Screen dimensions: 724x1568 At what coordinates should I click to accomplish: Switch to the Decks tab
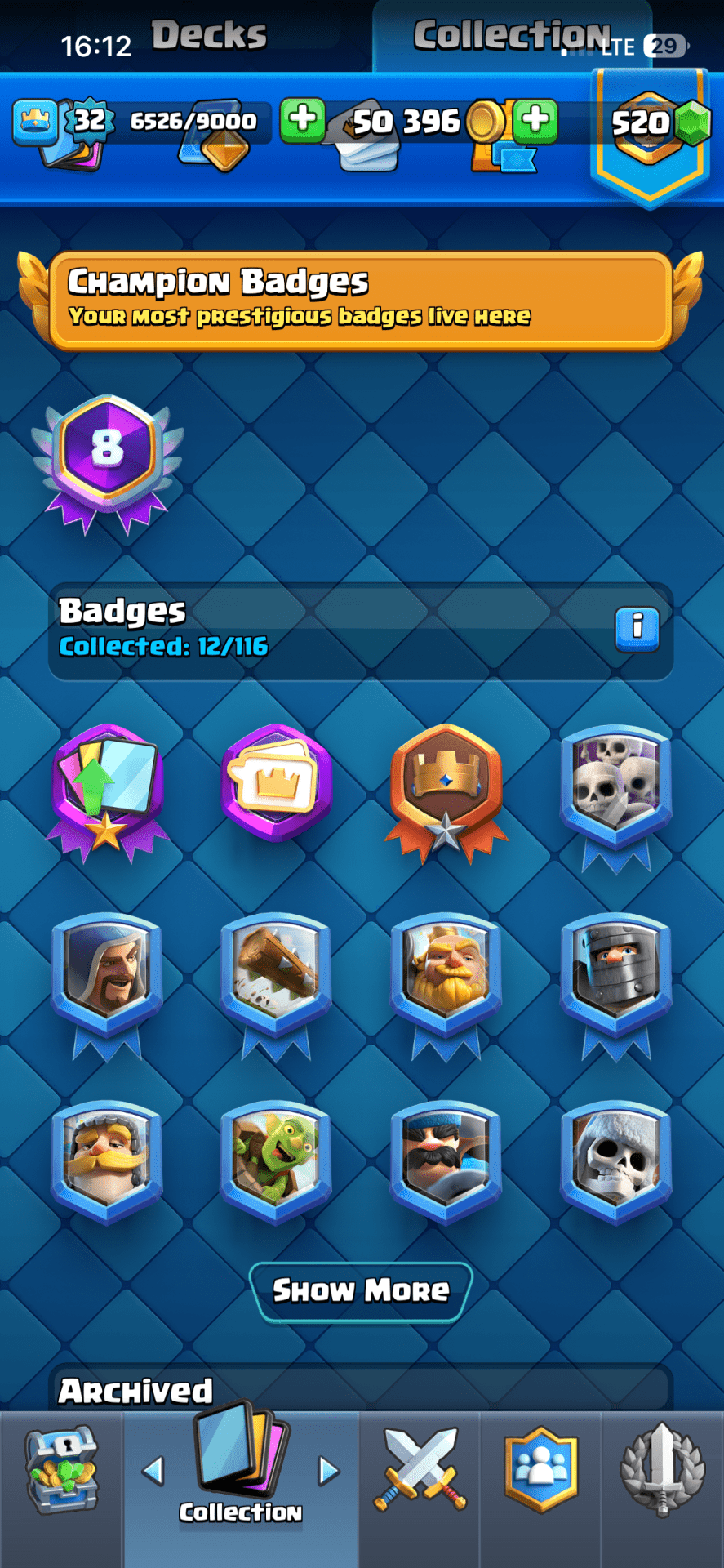click(209, 36)
